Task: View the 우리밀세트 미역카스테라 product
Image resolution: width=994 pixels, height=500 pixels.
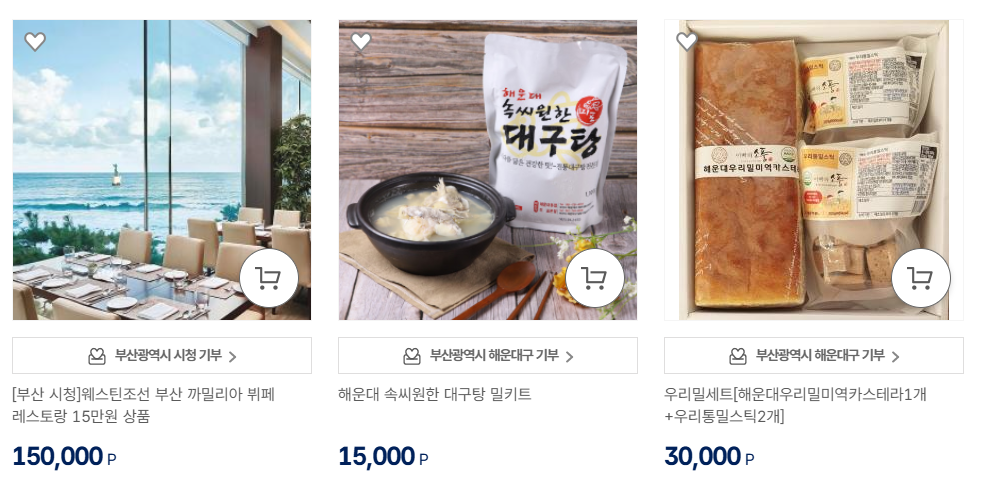Action: (x=794, y=405)
